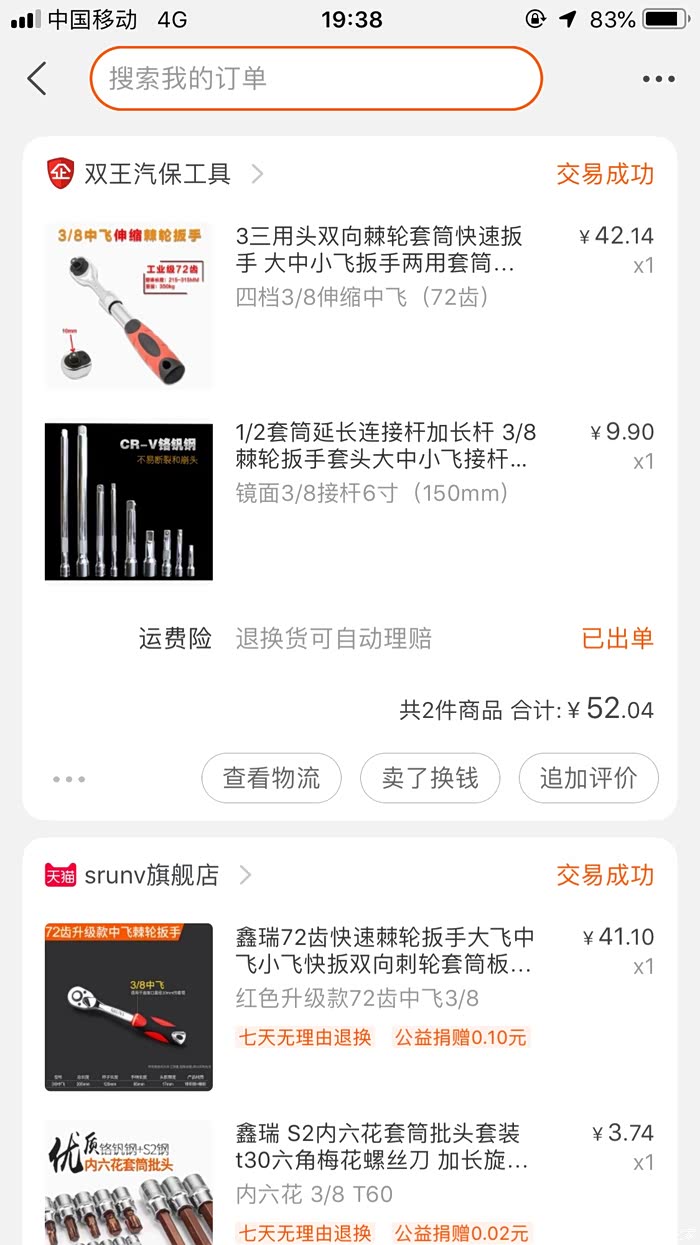Open the 3/8伸缩棘轮扳手 order item

click(x=380, y=265)
